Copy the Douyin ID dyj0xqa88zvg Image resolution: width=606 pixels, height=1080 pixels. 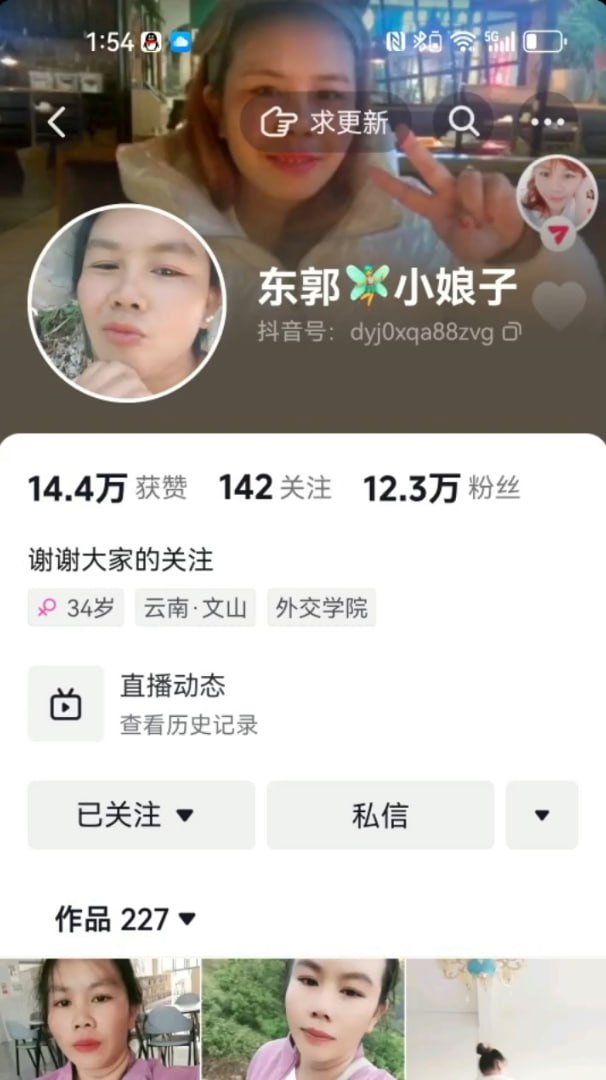pos(512,332)
